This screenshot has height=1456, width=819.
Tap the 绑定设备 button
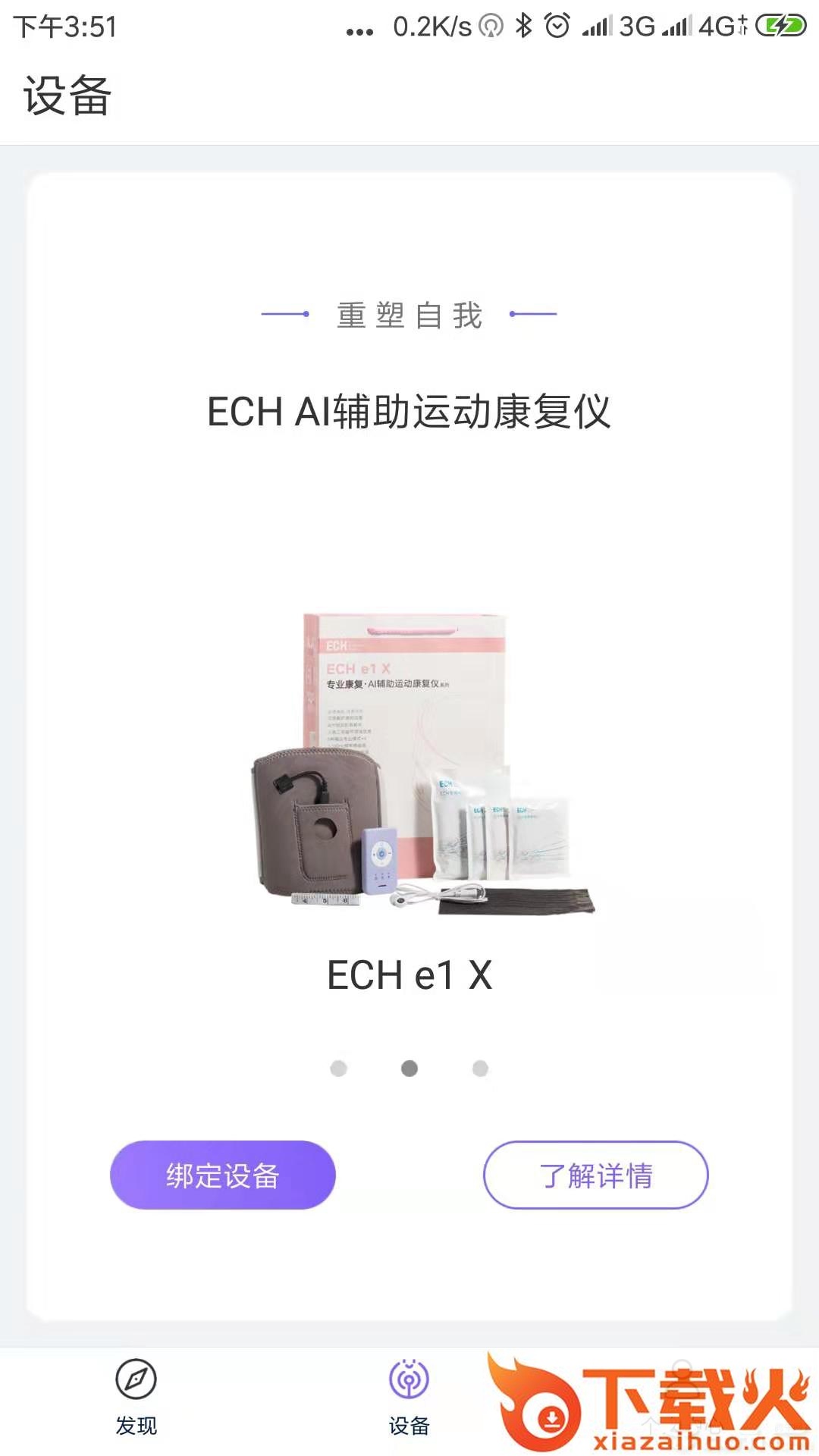click(222, 1175)
